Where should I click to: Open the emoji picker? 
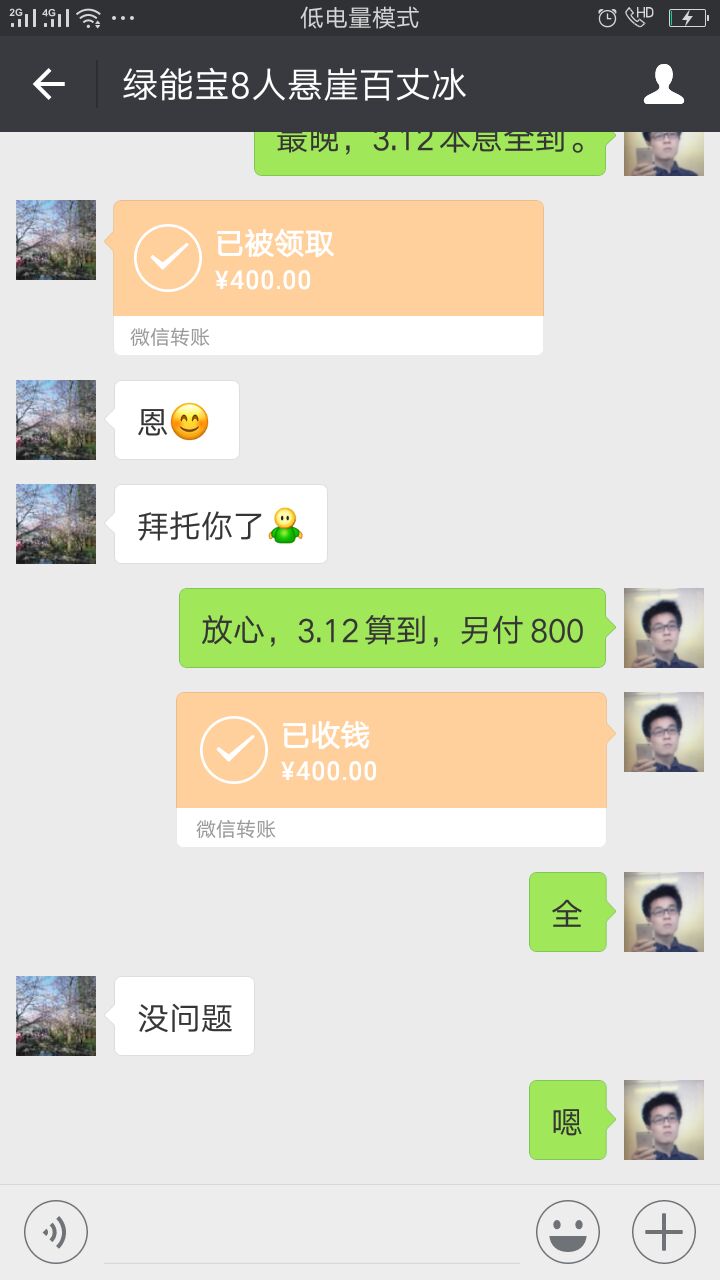pos(568,1232)
